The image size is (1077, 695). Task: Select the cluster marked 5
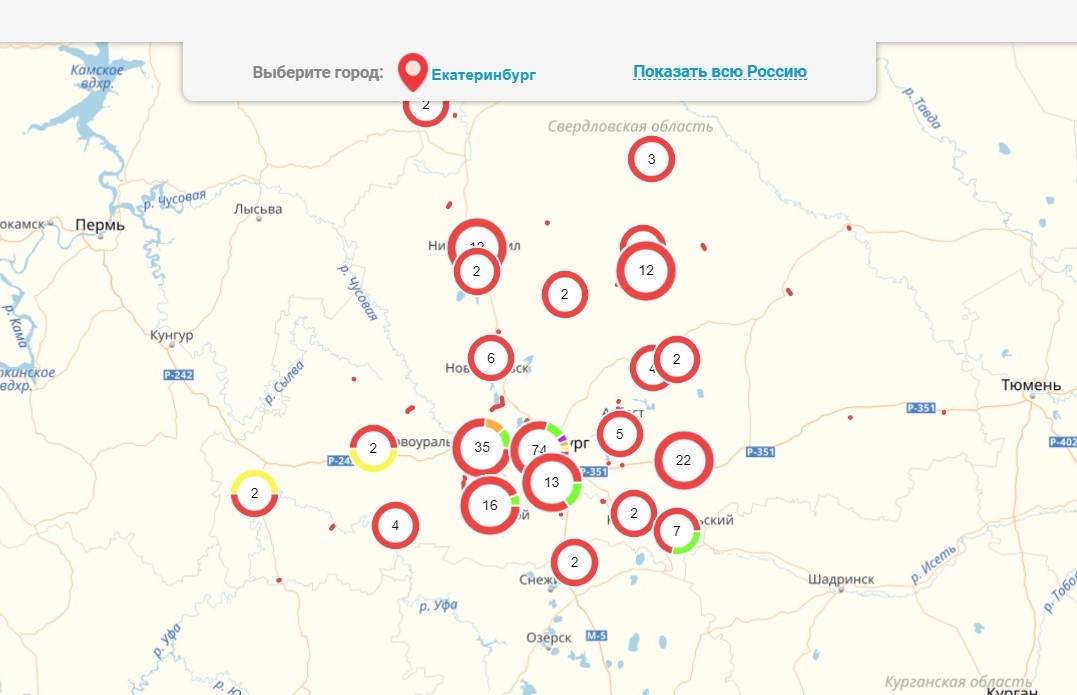(x=620, y=434)
